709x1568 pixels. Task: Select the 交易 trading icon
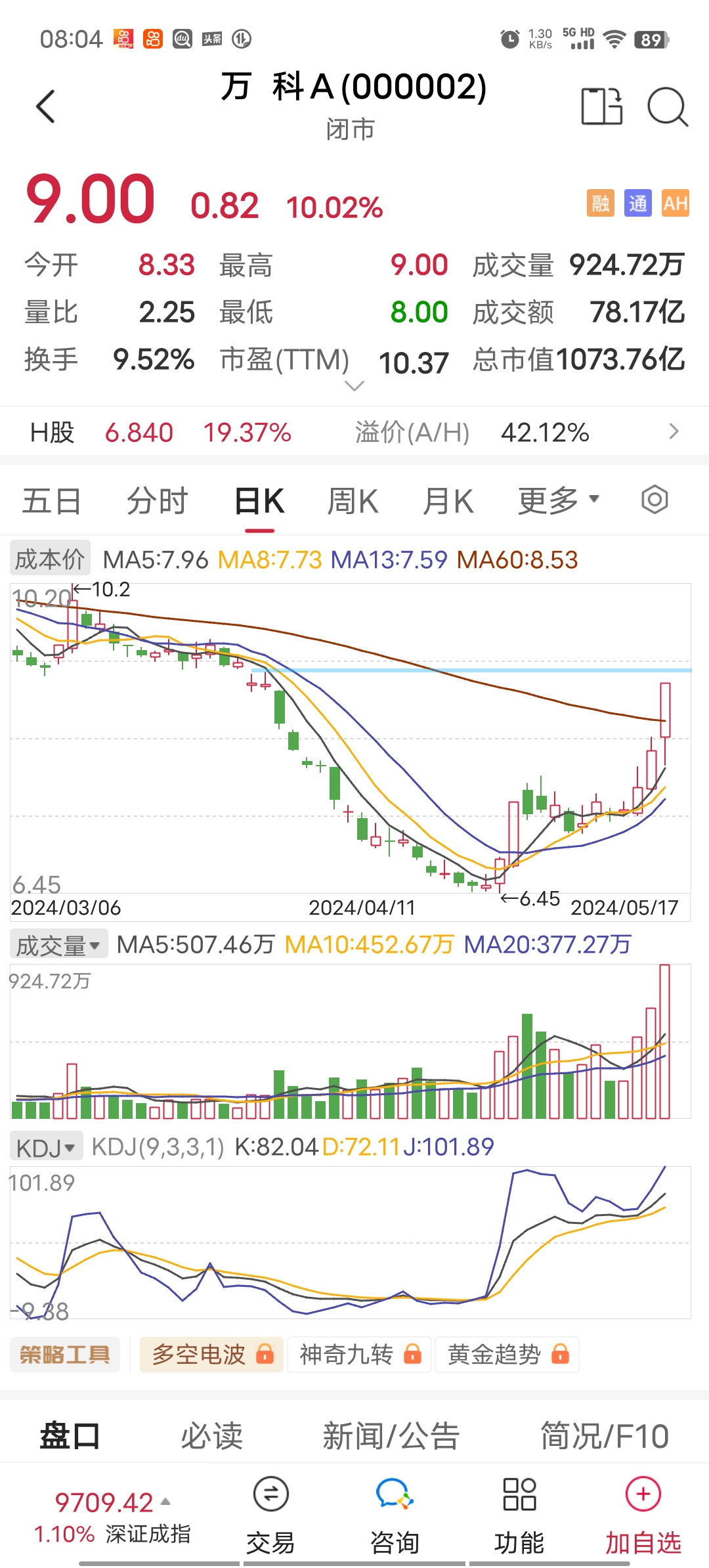point(270,1504)
